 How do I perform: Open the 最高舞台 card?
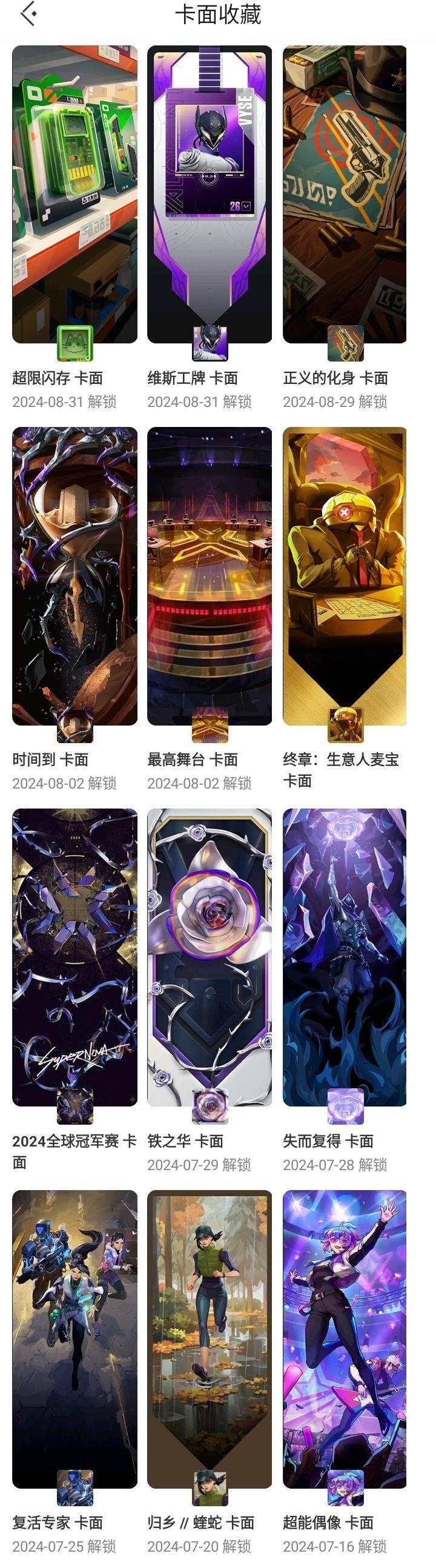coord(210,576)
